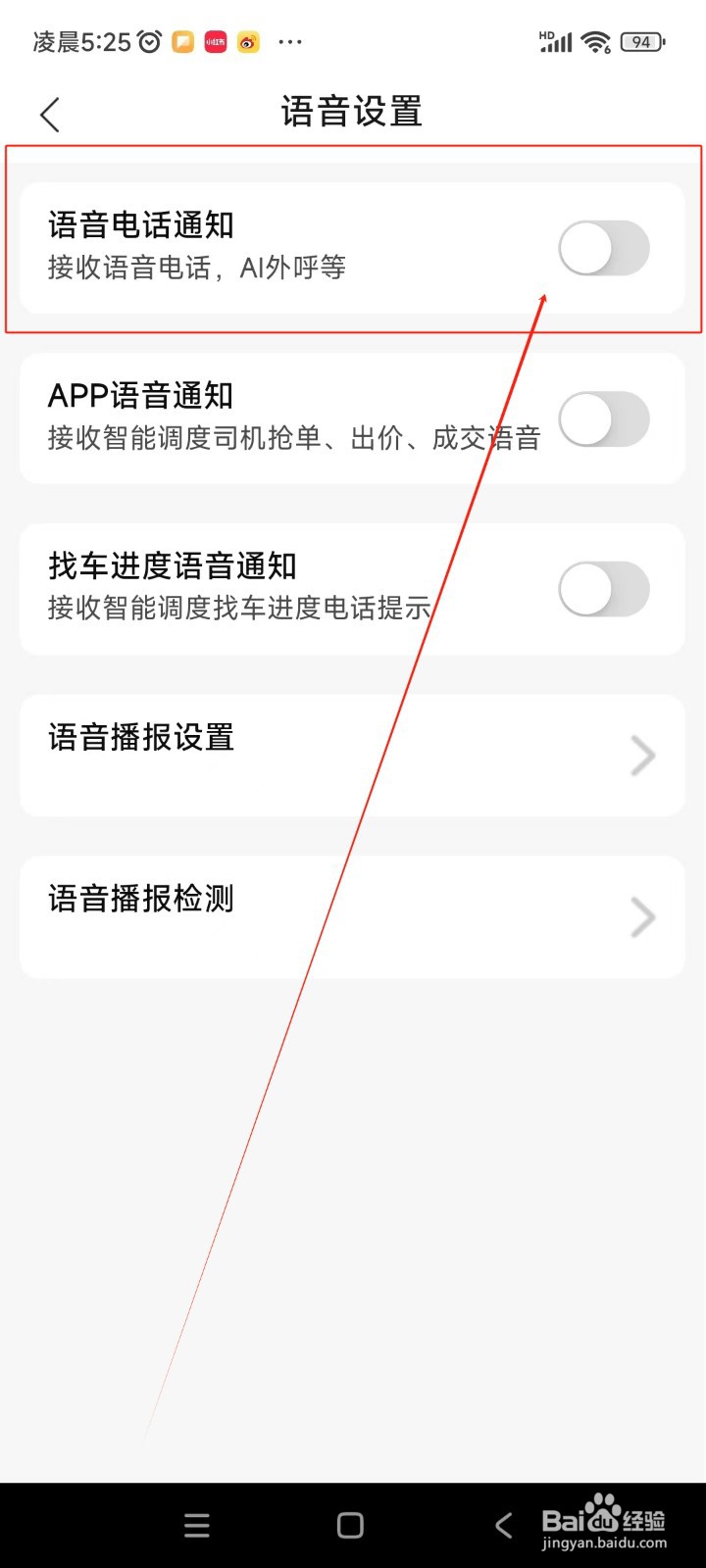Viewport: 706px width, 1568px height.
Task: Tap the cellular signal strength icon
Action: (555, 41)
